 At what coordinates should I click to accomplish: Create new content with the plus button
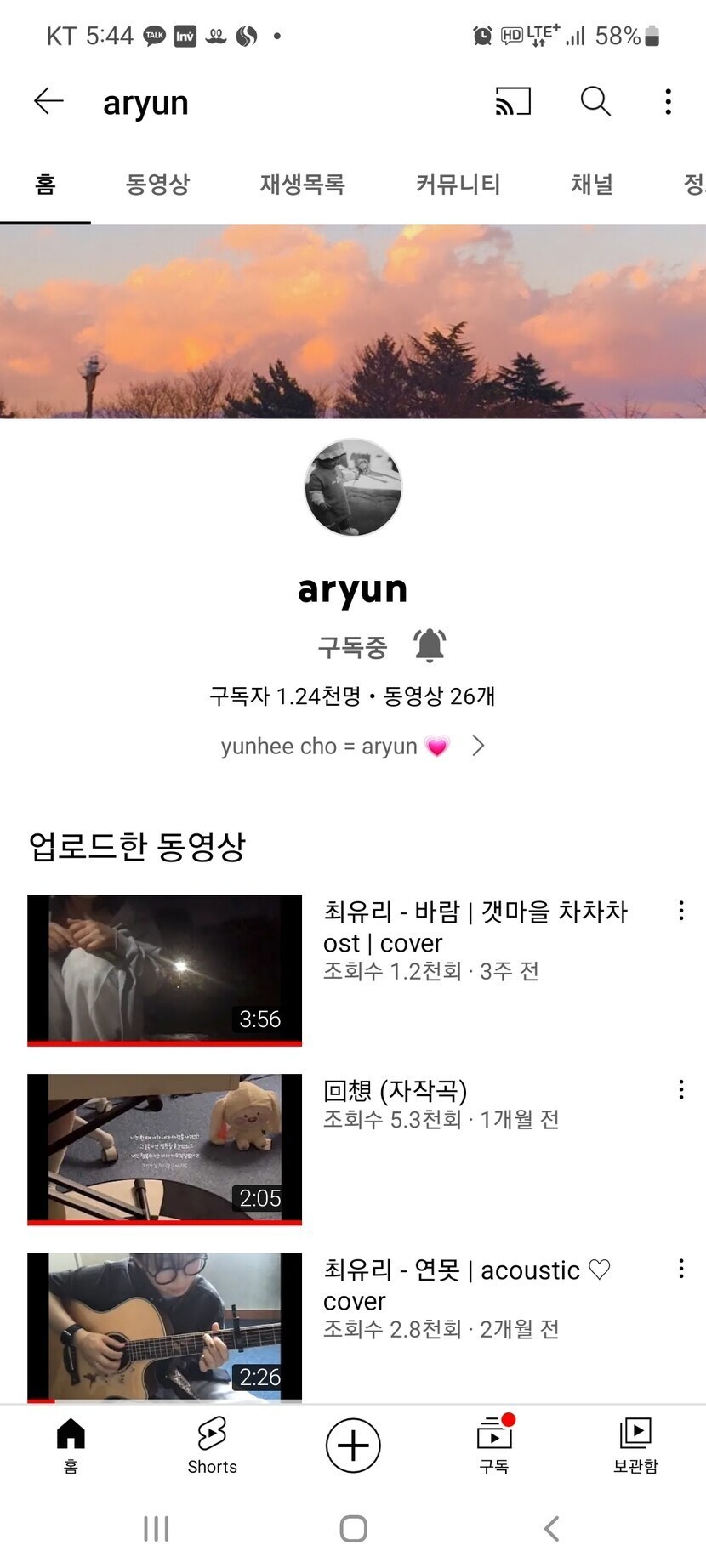point(353,1446)
